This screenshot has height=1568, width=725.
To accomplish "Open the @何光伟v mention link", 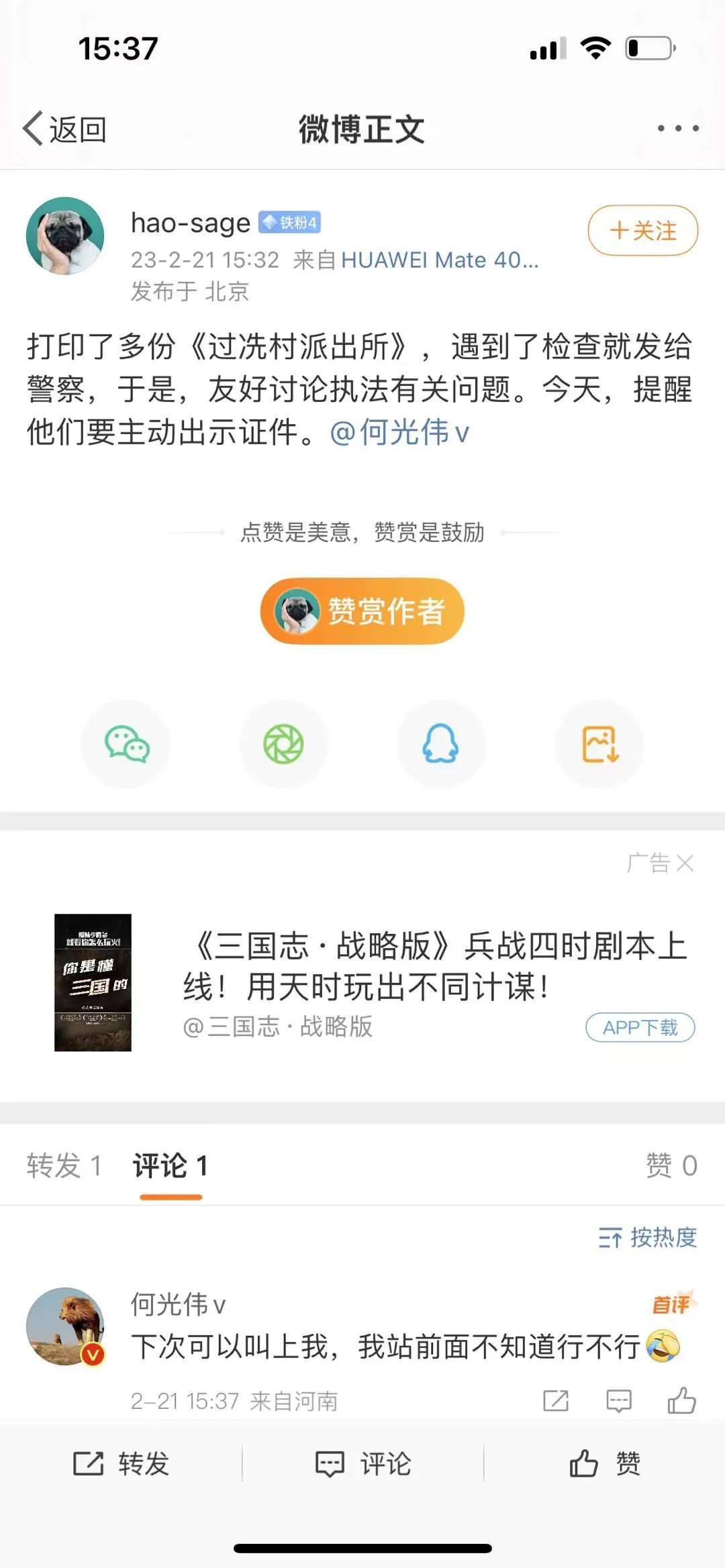I will [x=399, y=432].
